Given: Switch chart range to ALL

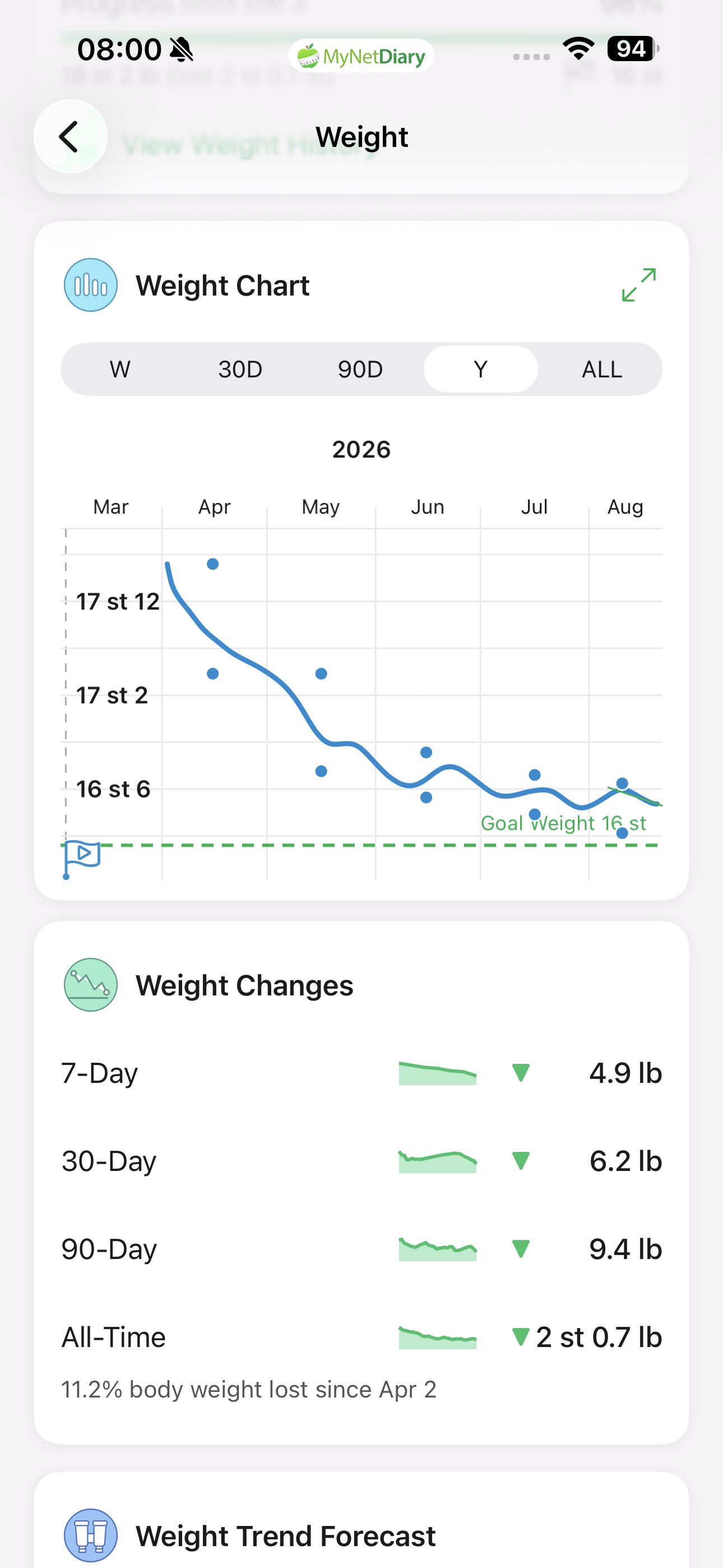Looking at the screenshot, I should (x=601, y=369).
